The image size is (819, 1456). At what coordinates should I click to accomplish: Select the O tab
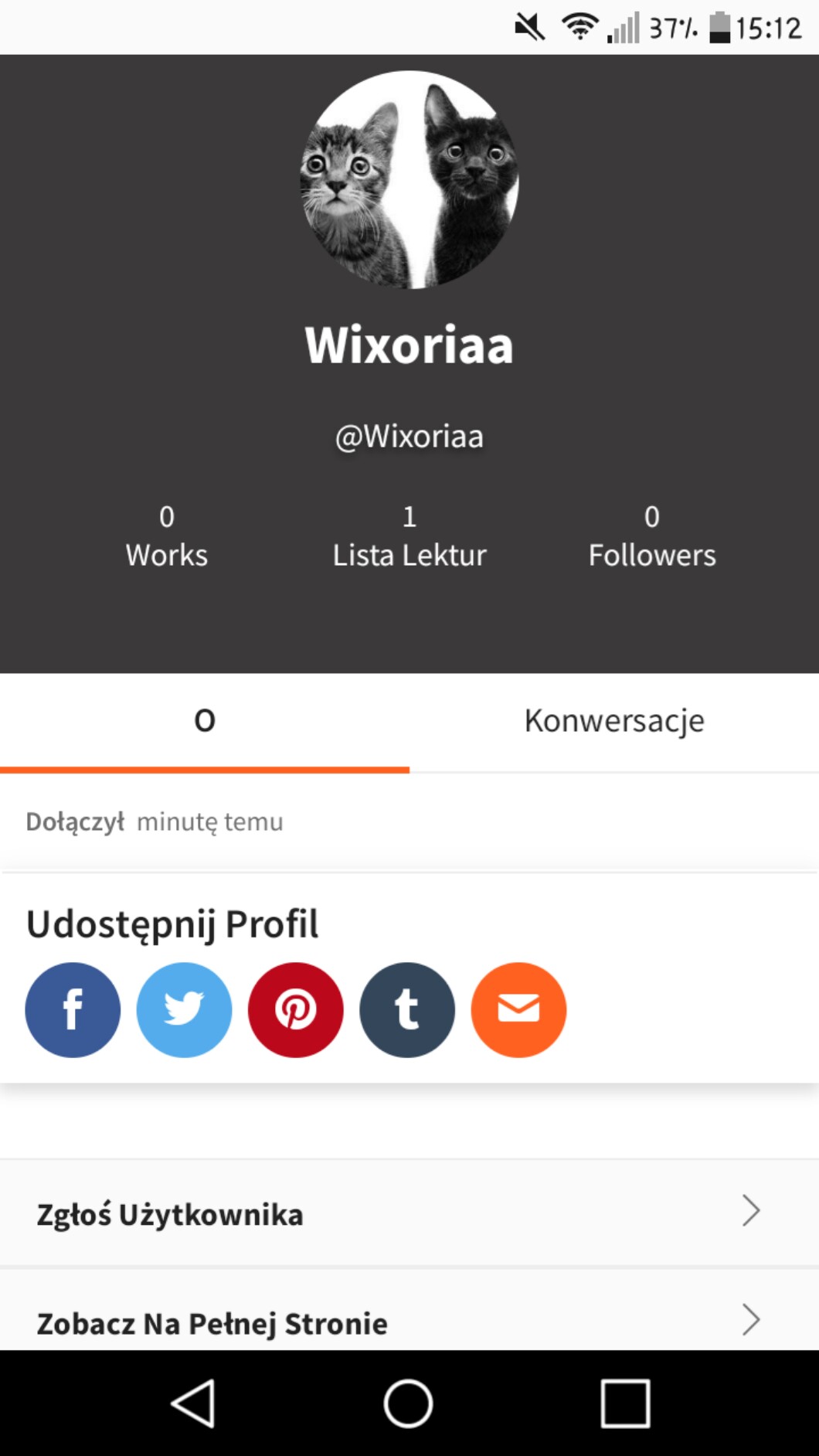pyautogui.click(x=205, y=721)
